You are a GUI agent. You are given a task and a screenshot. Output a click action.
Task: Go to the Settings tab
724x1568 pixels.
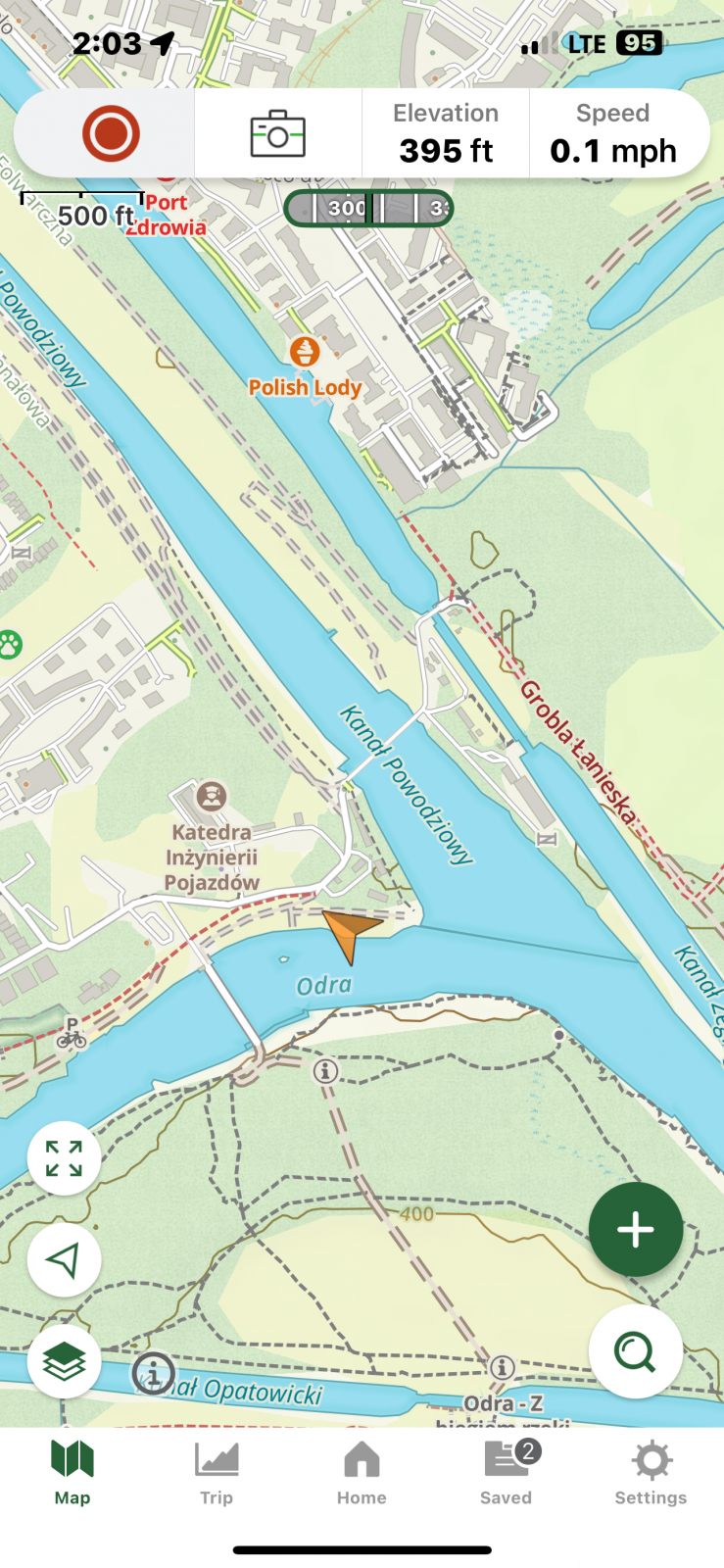(651, 1473)
